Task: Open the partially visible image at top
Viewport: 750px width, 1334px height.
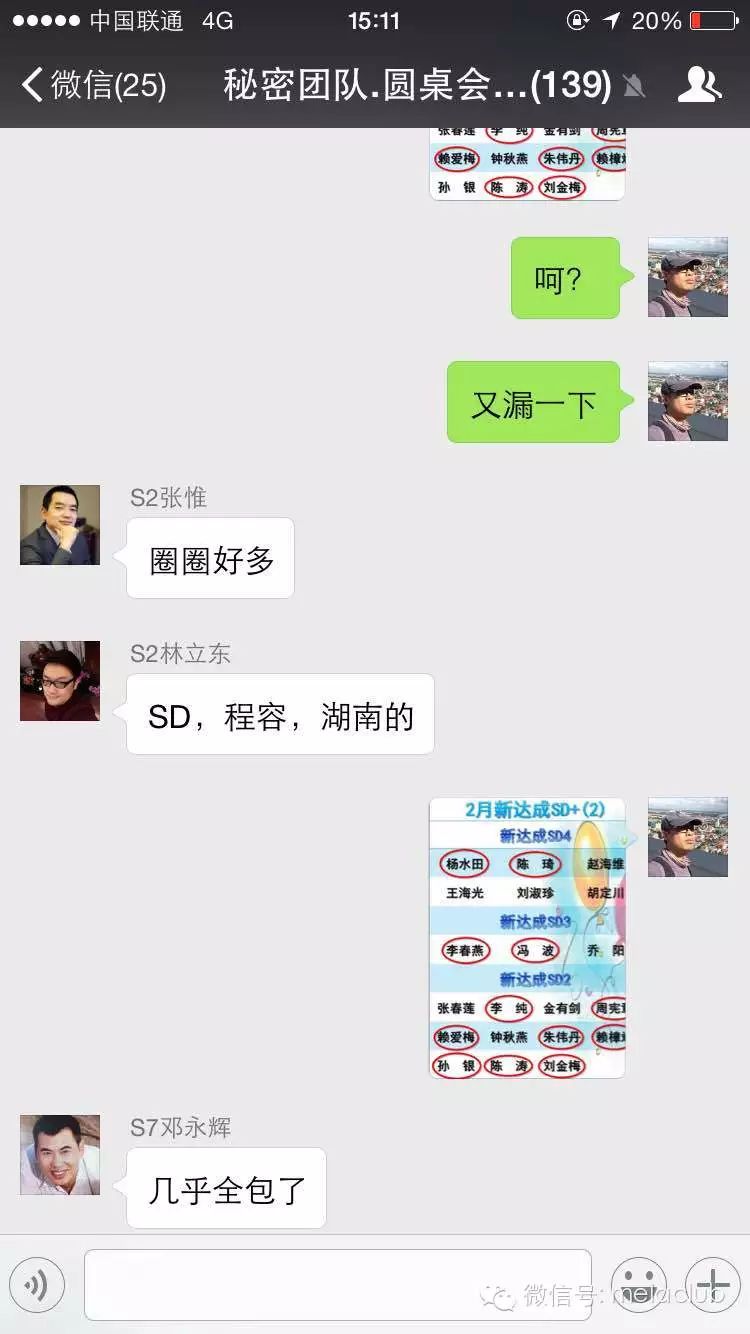Action: (x=527, y=164)
